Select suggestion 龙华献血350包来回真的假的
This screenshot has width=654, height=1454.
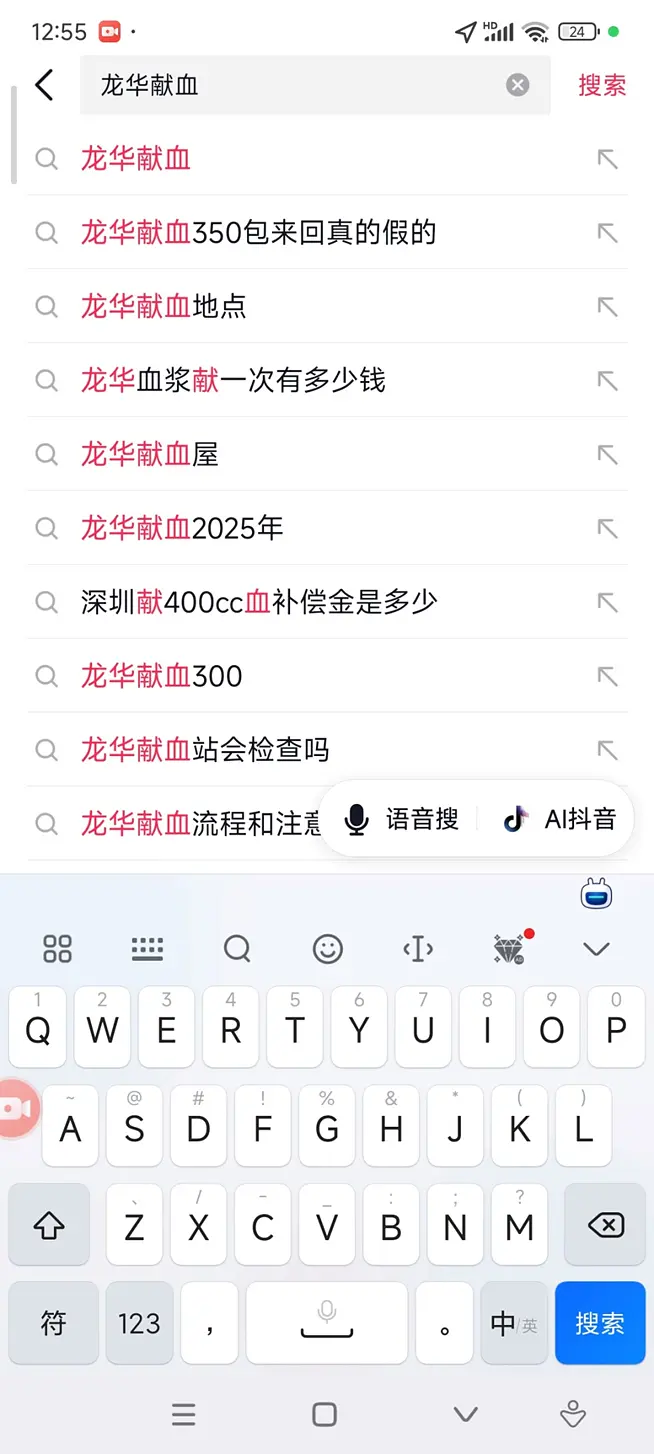[x=258, y=233]
